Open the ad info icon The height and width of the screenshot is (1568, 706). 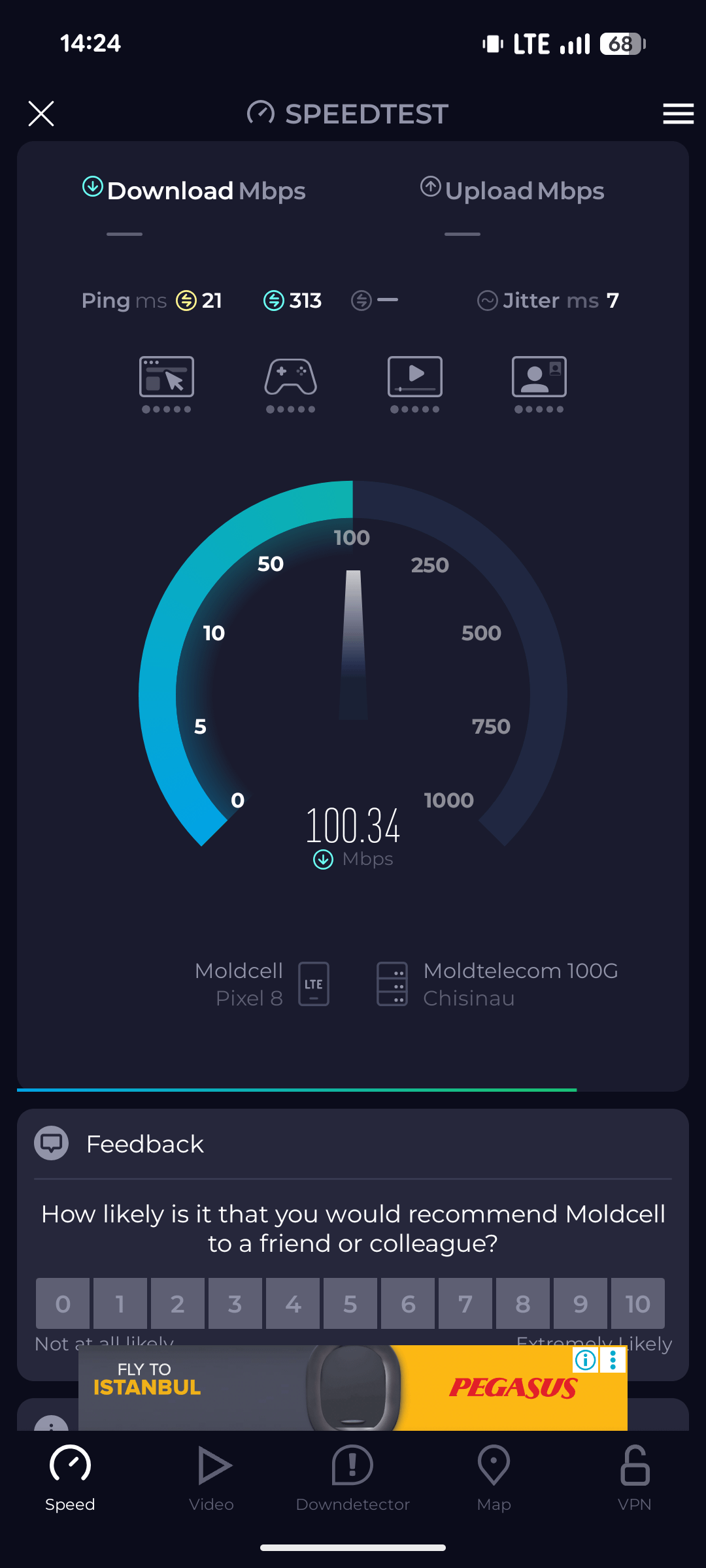tap(585, 1360)
